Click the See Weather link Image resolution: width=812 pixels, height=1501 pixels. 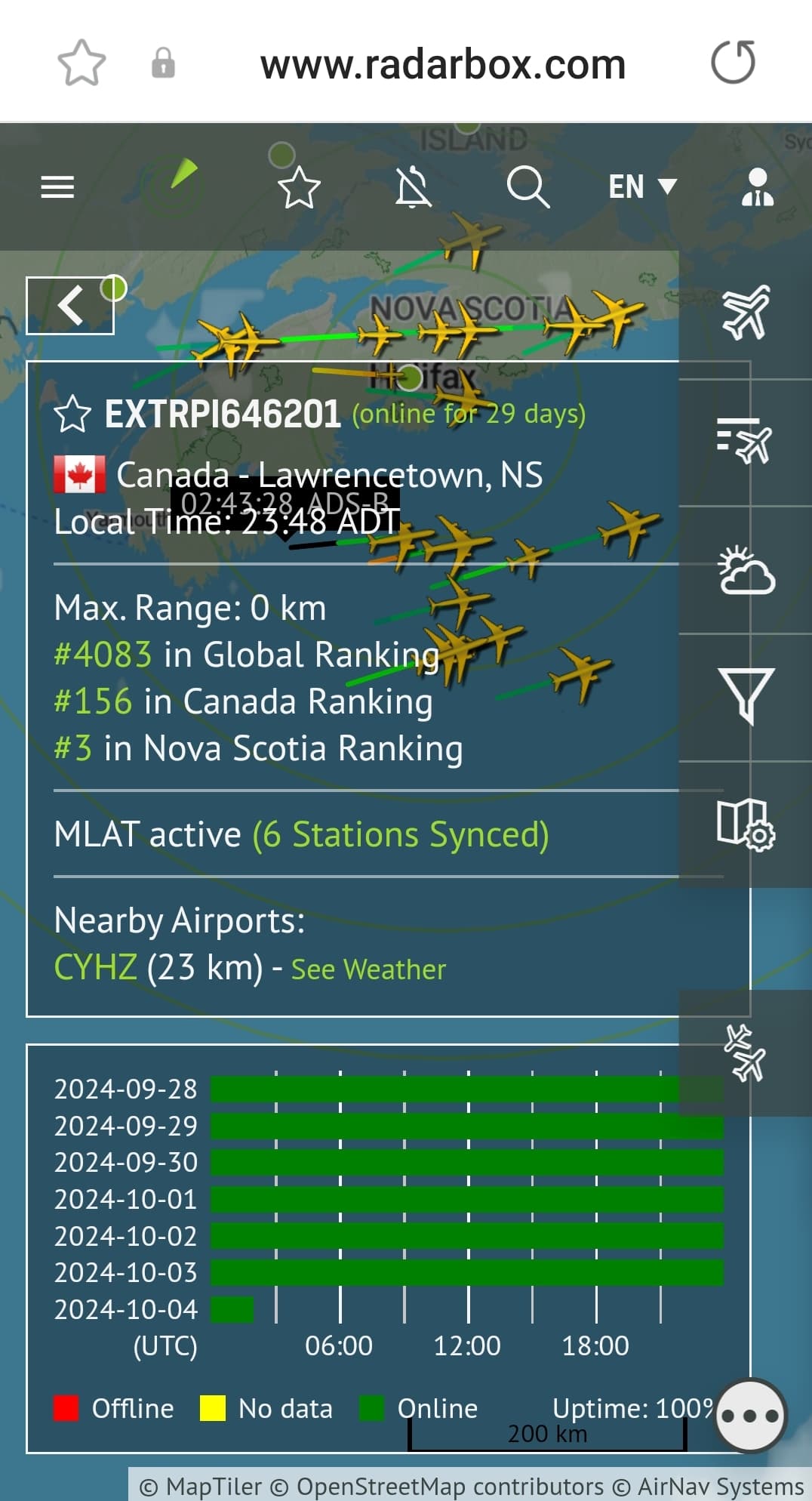tap(368, 969)
